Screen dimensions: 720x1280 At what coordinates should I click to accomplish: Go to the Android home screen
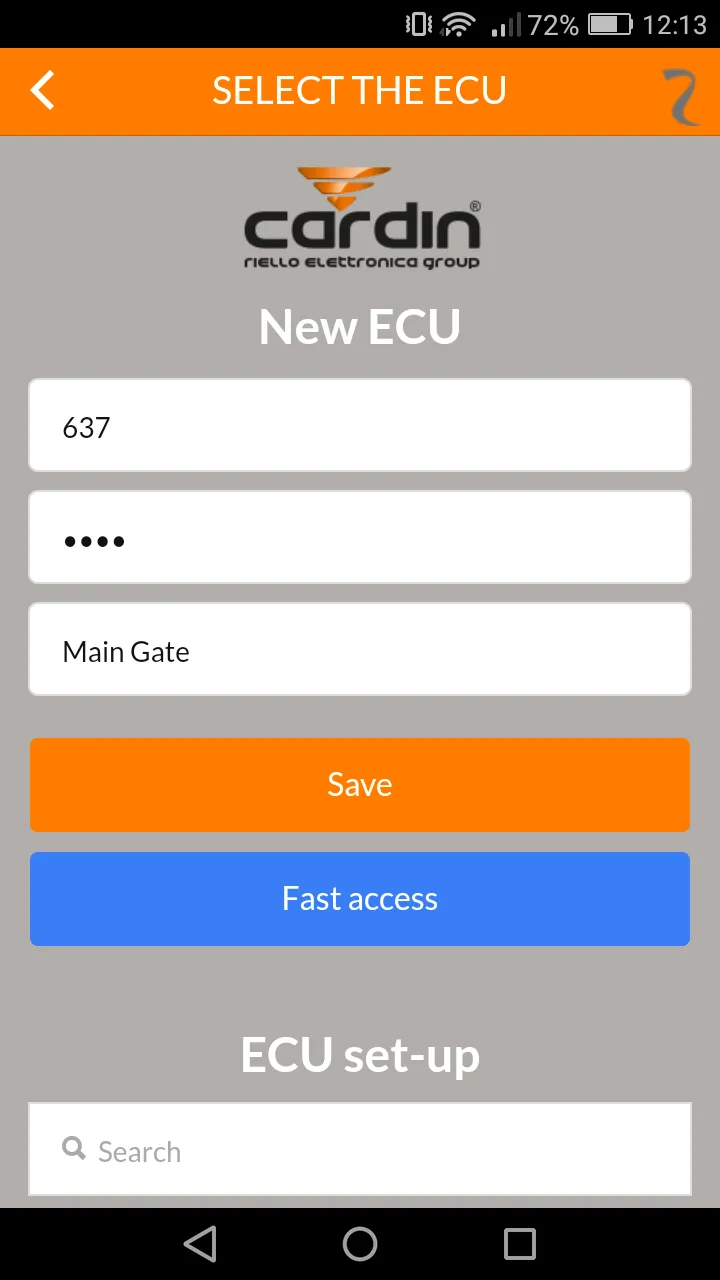coord(360,1244)
